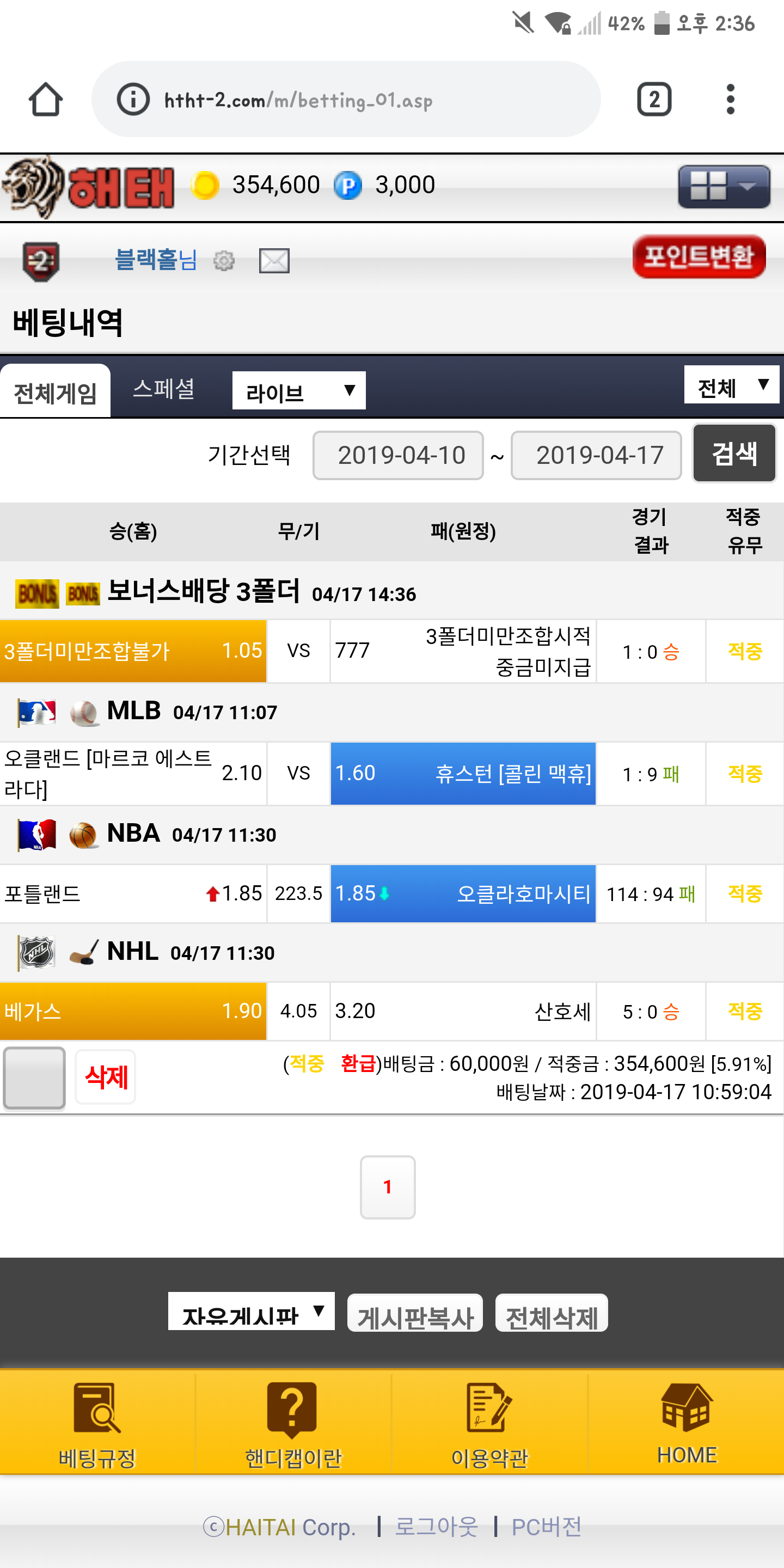Screen dimensions: 784x1568
Task: Open the settings gear icon
Action: pos(224,261)
